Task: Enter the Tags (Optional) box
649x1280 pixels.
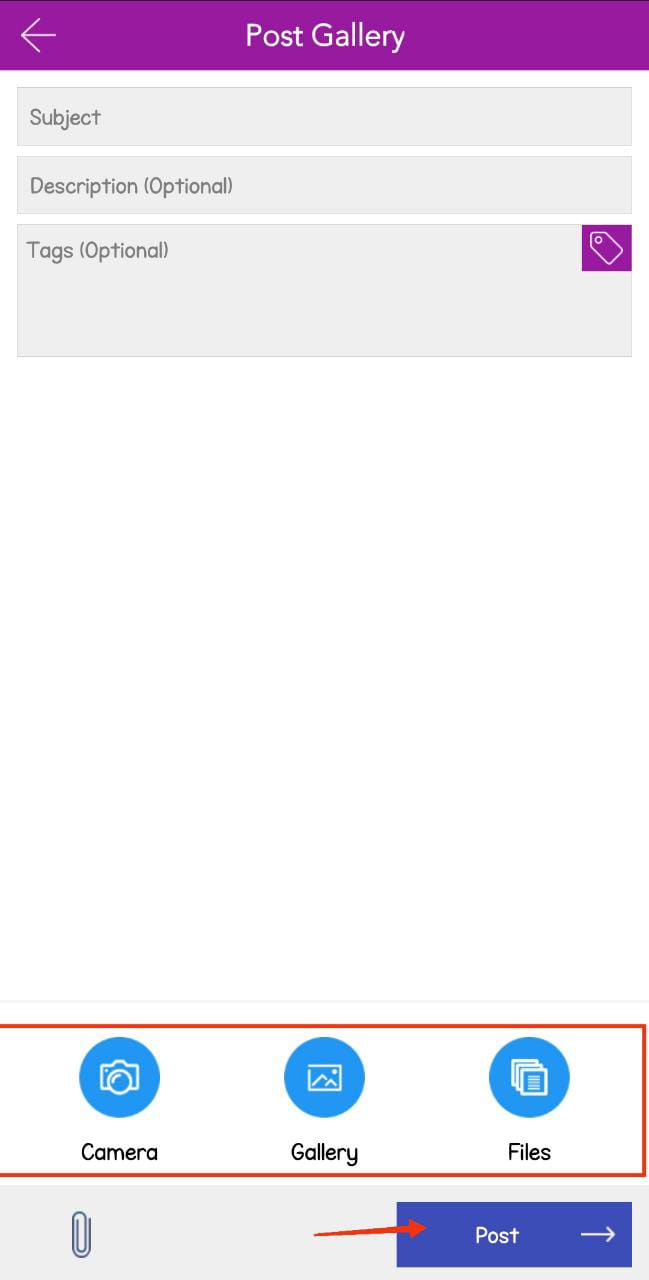Action: click(324, 290)
